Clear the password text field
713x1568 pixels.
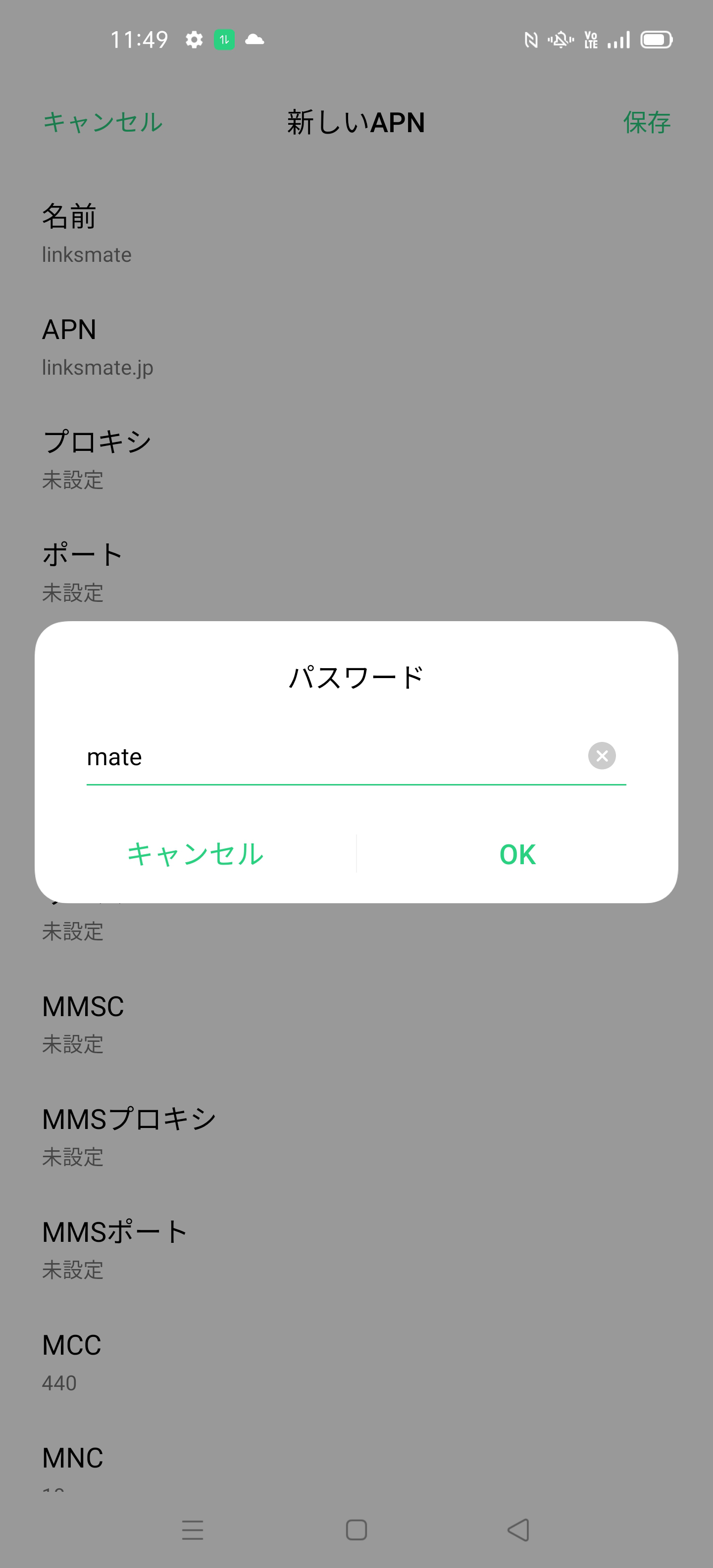(602, 755)
